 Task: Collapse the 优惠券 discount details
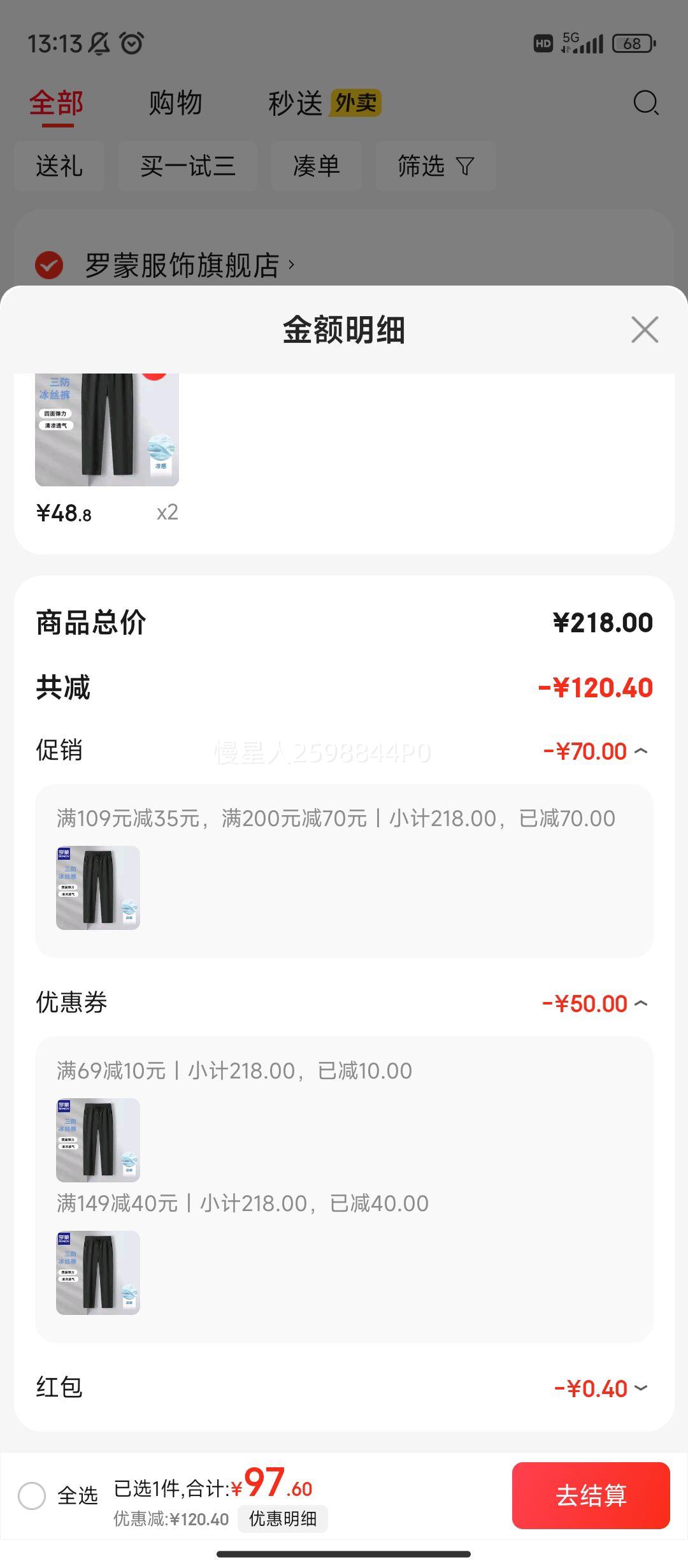pyautogui.click(x=641, y=1003)
